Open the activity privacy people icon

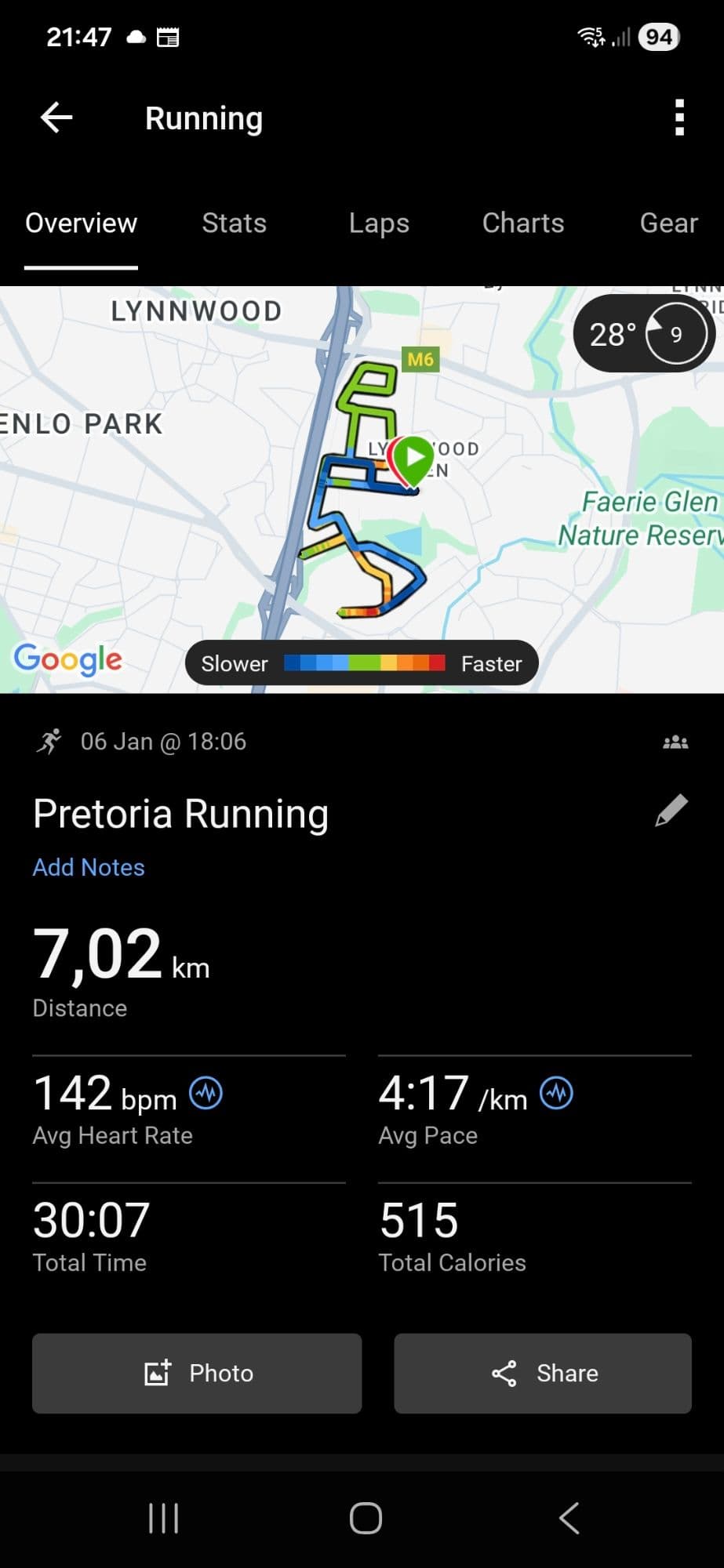[x=675, y=742]
